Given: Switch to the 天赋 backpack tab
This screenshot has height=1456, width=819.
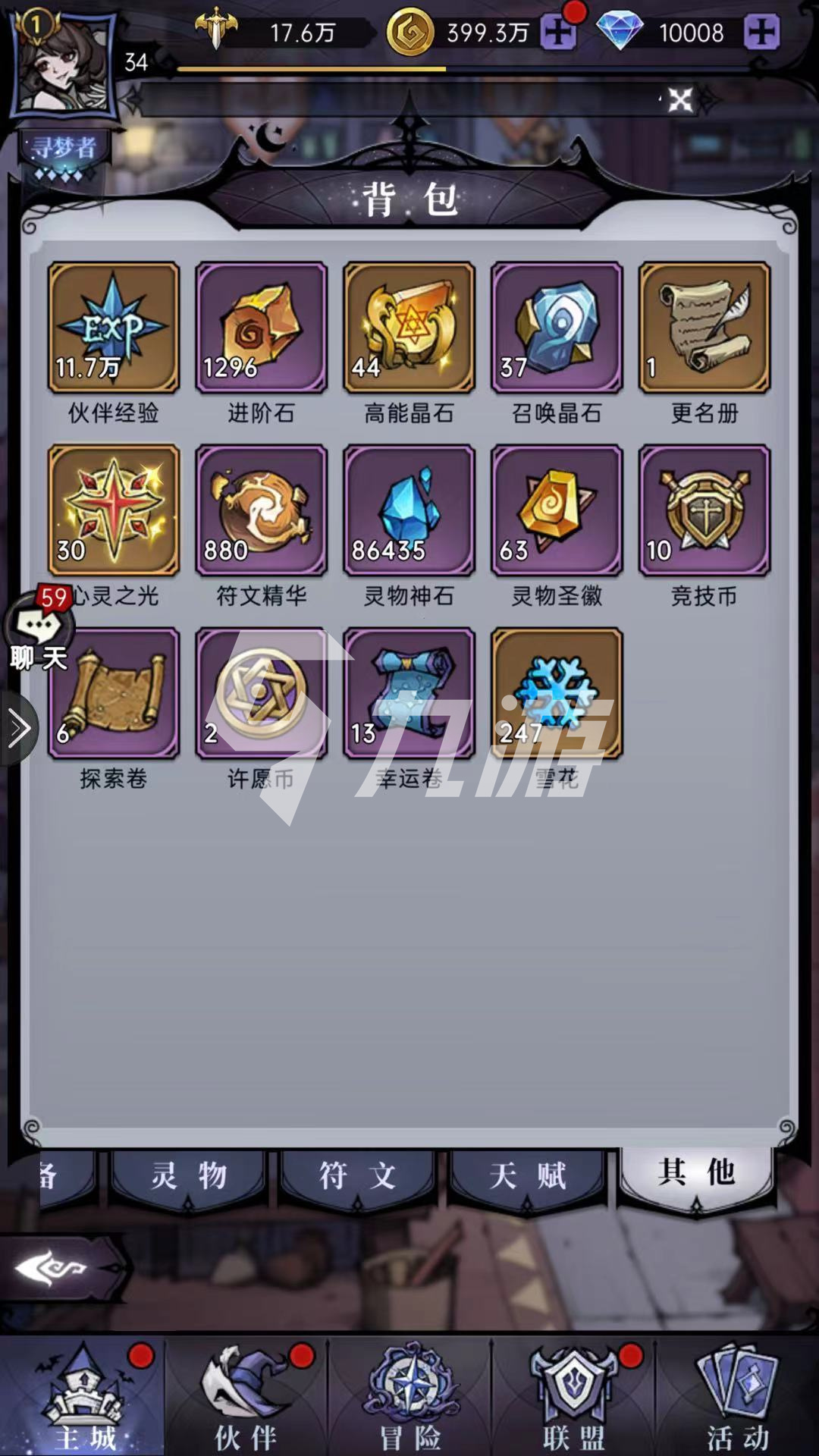Looking at the screenshot, I should 527,1176.
